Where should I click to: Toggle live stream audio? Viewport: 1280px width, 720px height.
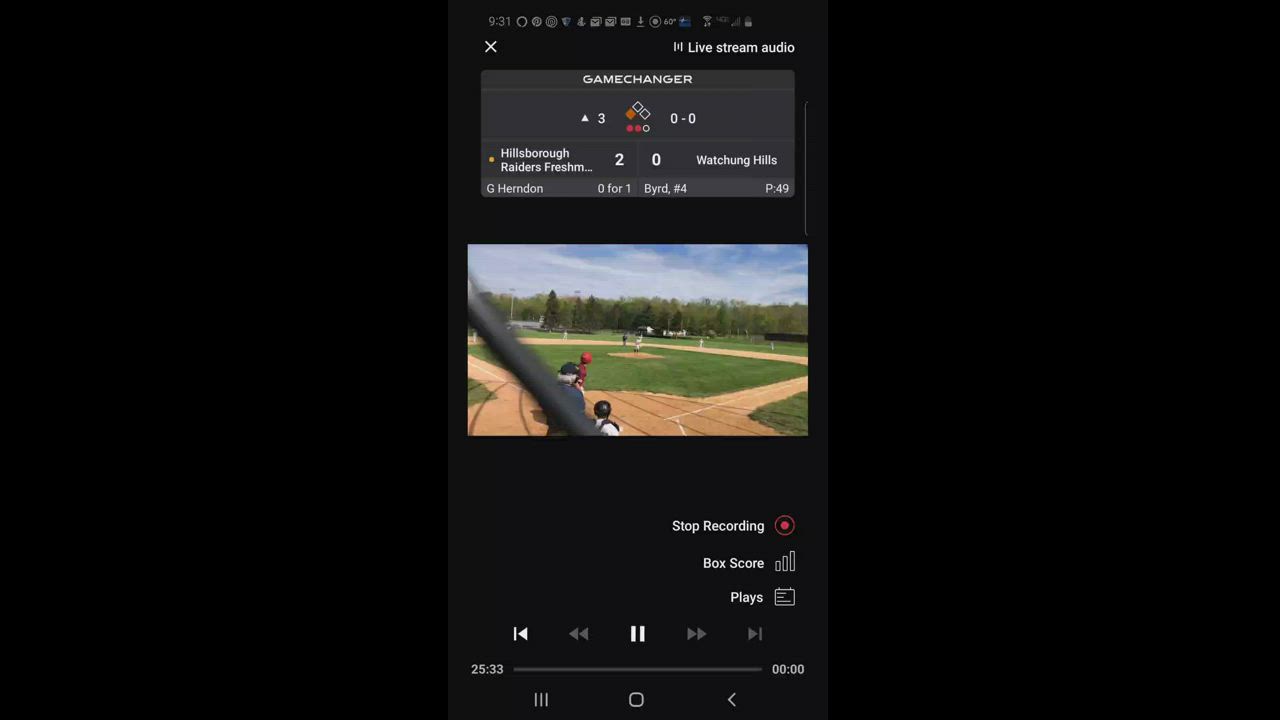pyautogui.click(x=734, y=47)
